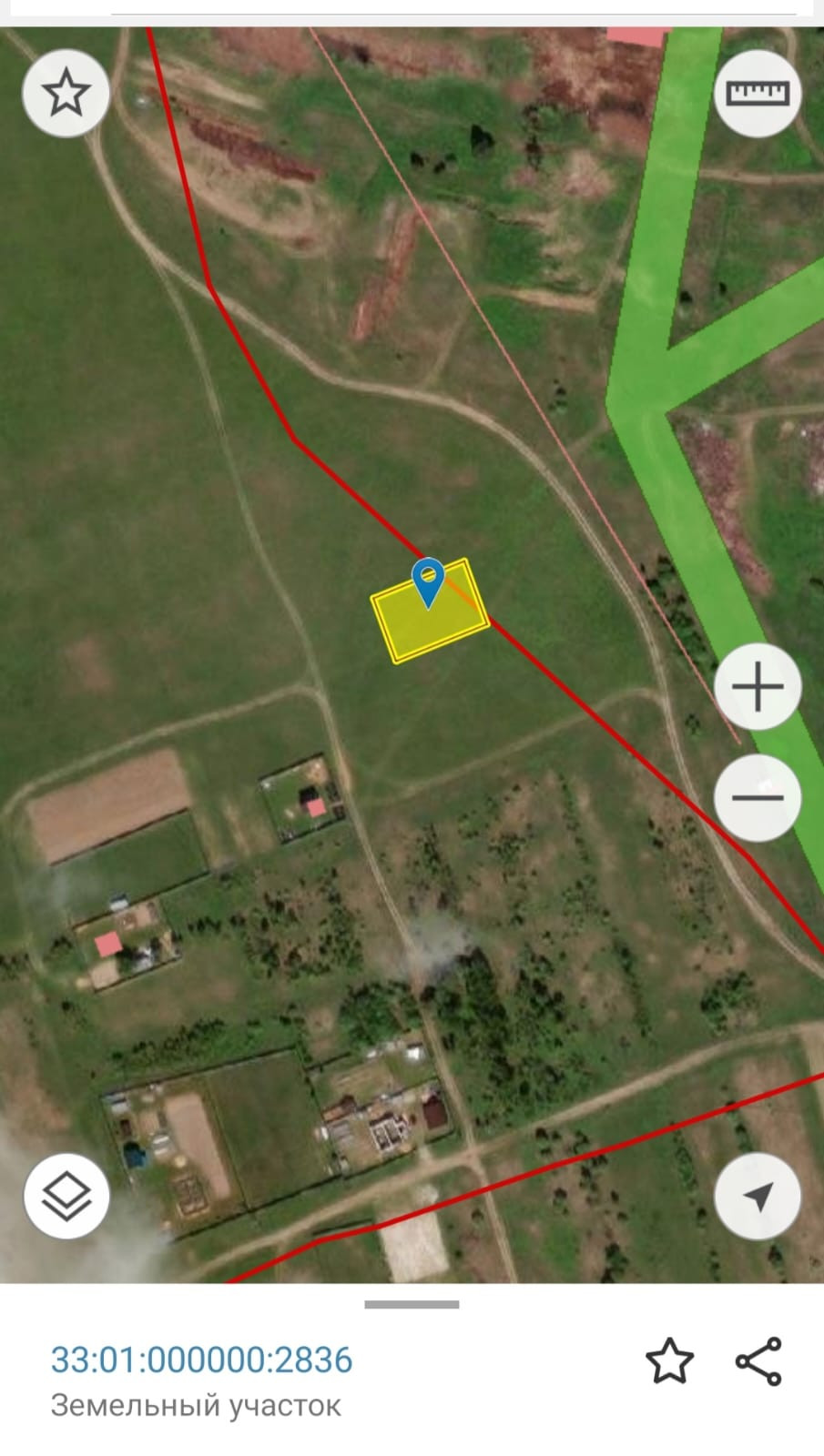Zoom in with the plus button

click(758, 687)
